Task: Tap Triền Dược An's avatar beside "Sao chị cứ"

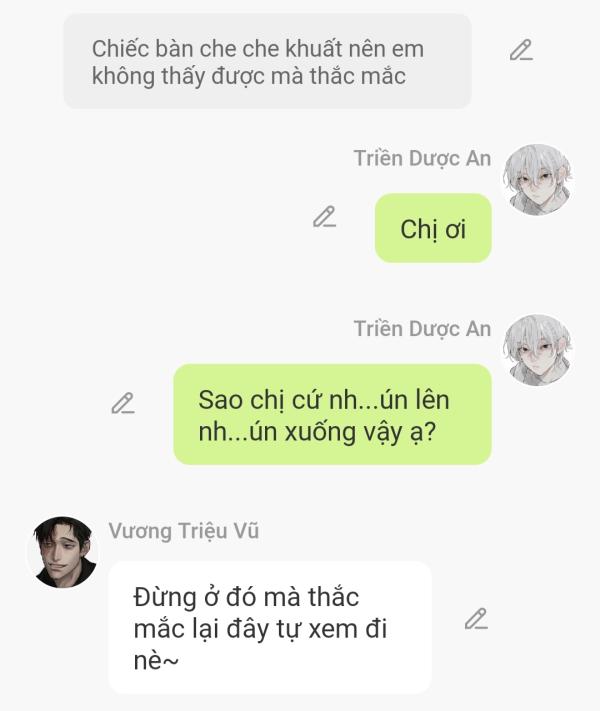Action: click(537, 350)
